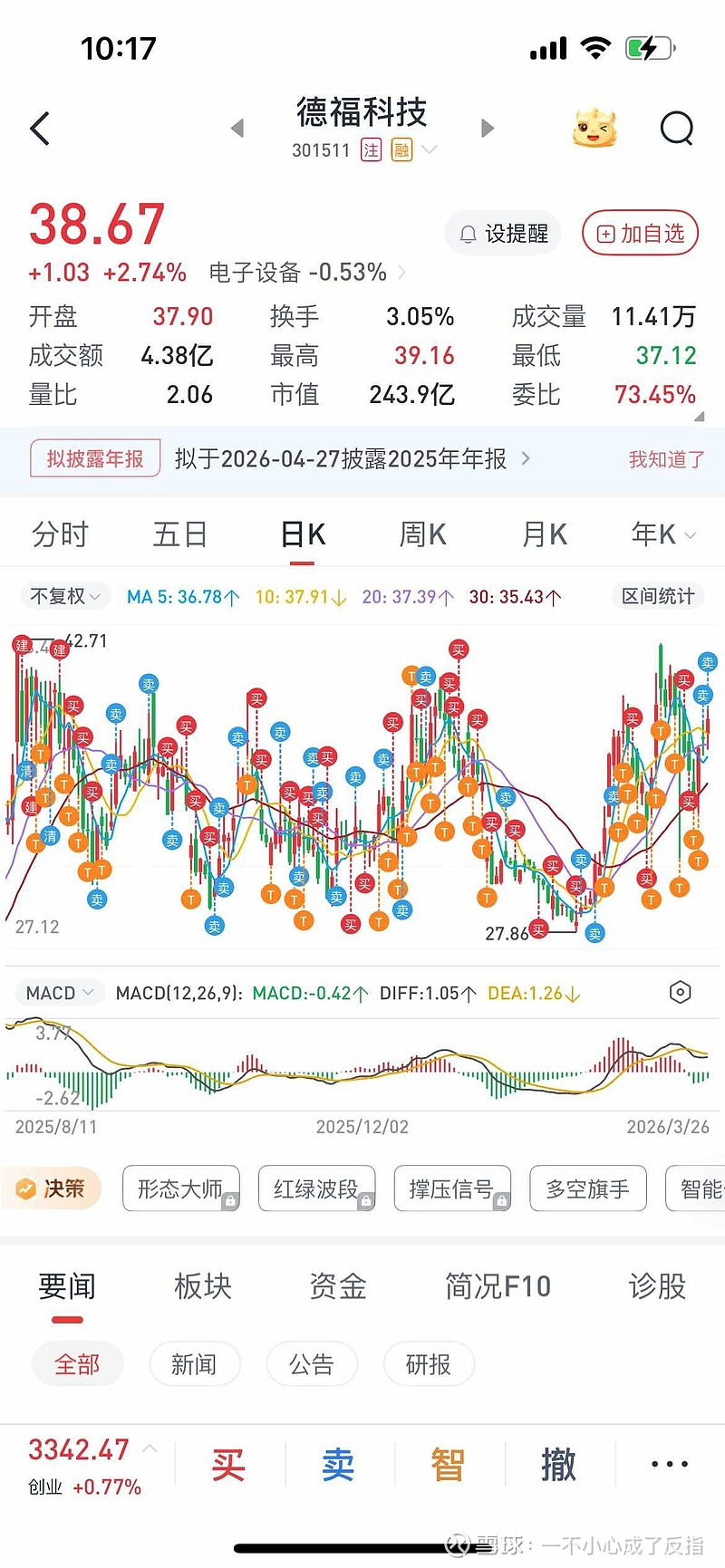Open the locked 红绿波段 feature
The image size is (725, 1568).
point(316,1188)
